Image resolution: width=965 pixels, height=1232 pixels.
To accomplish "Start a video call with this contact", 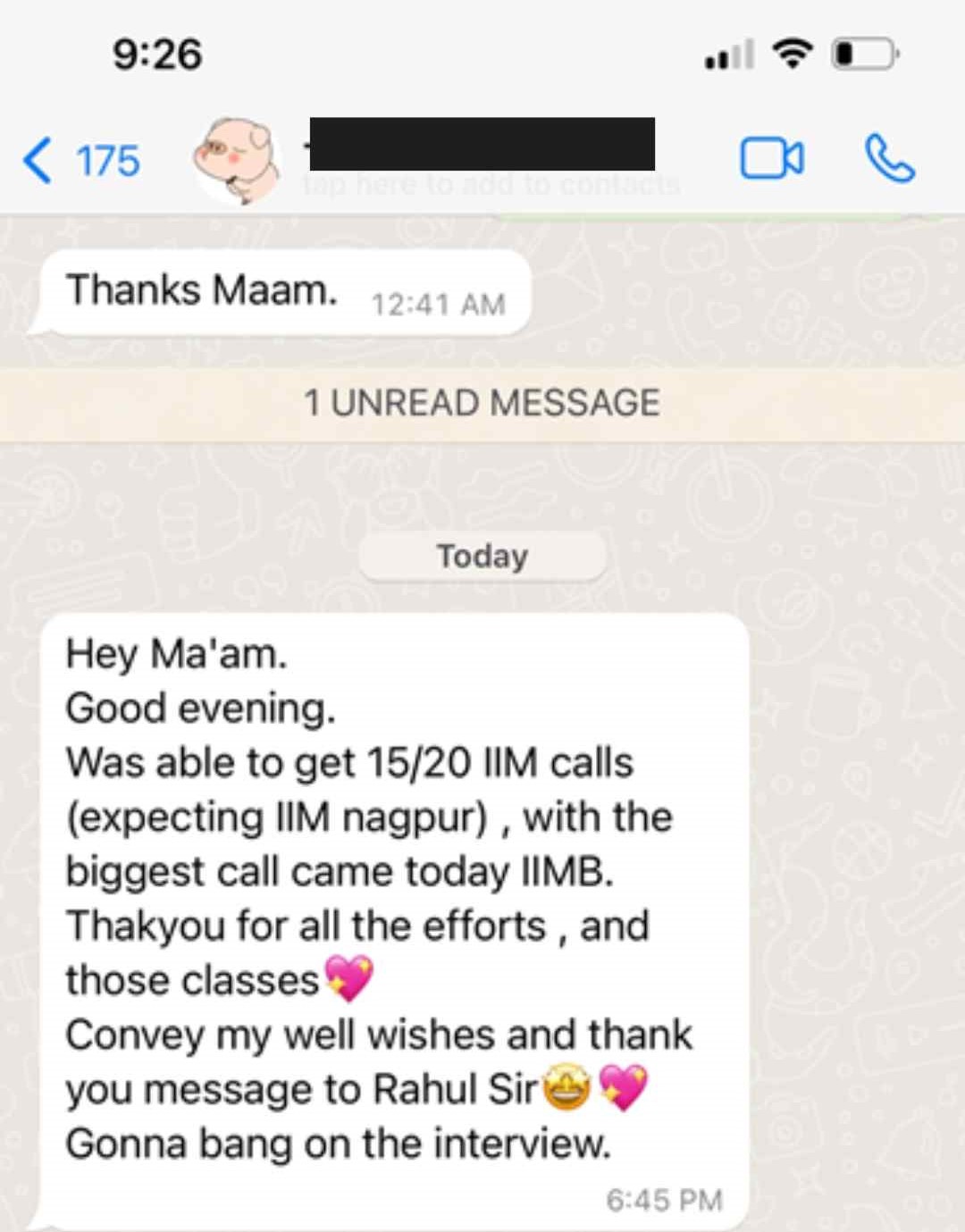I will (x=771, y=160).
